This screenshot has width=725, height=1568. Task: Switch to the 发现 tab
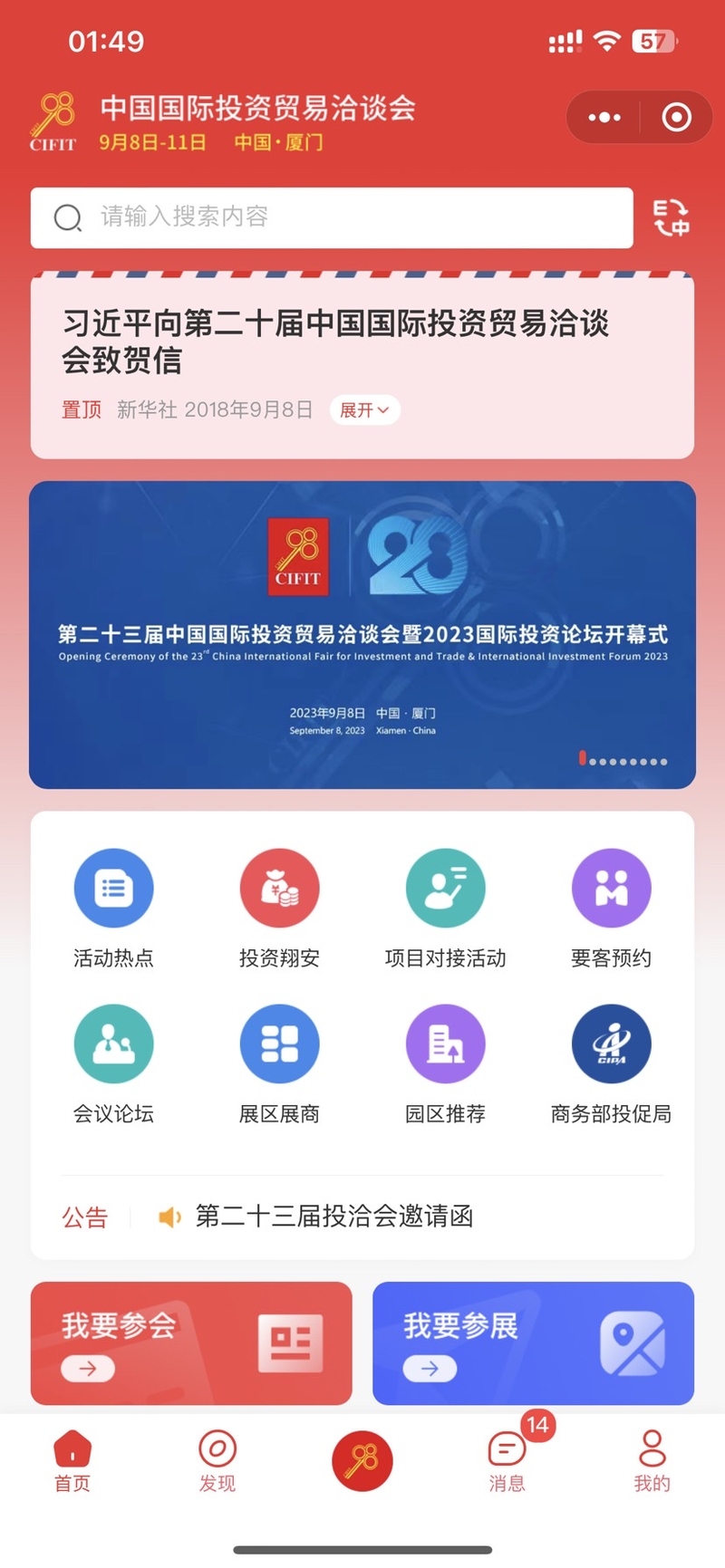(x=217, y=1460)
